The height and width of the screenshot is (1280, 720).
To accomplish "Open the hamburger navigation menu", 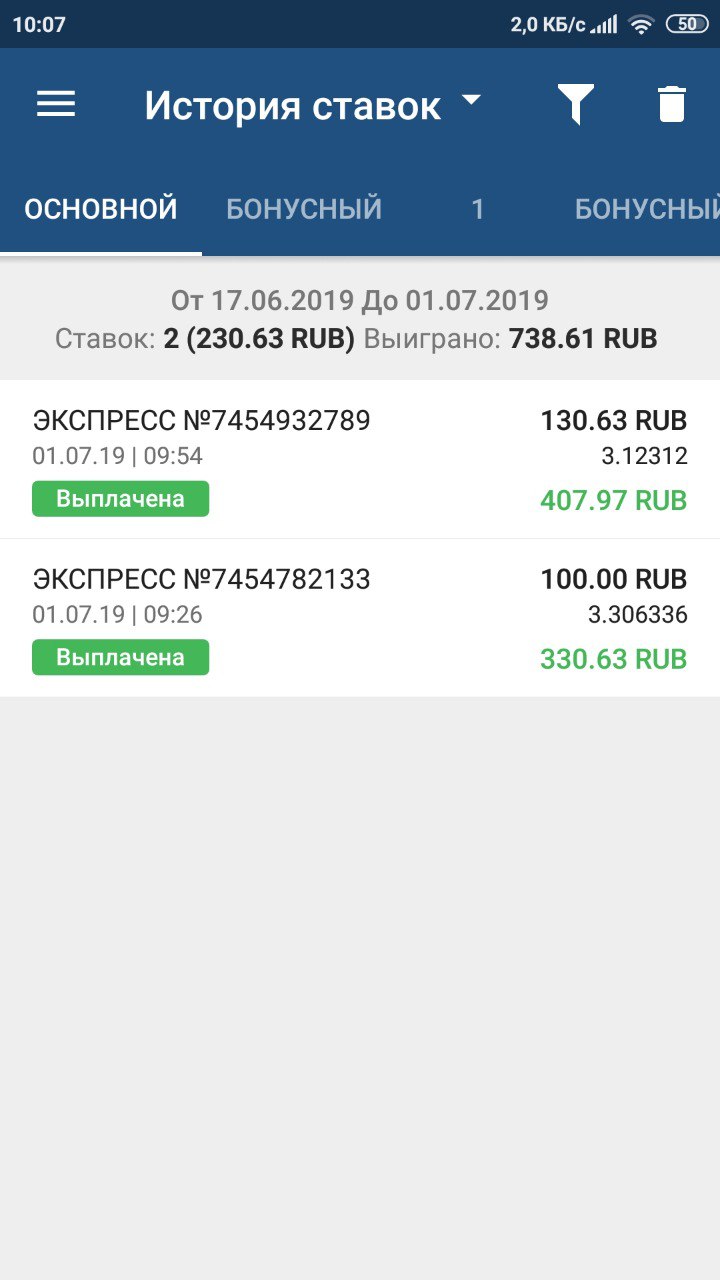I will 56,104.
